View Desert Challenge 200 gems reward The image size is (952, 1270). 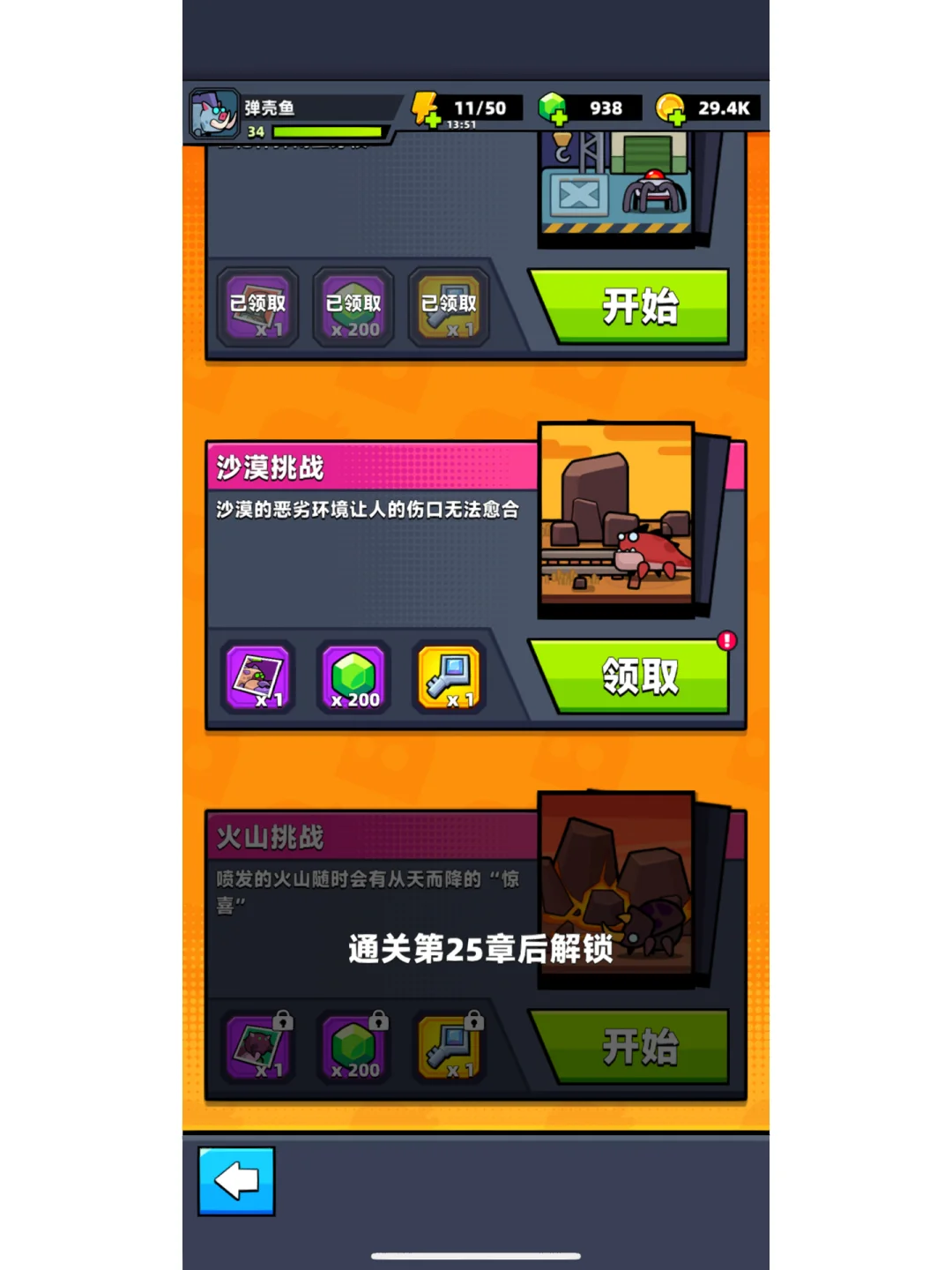click(x=353, y=678)
